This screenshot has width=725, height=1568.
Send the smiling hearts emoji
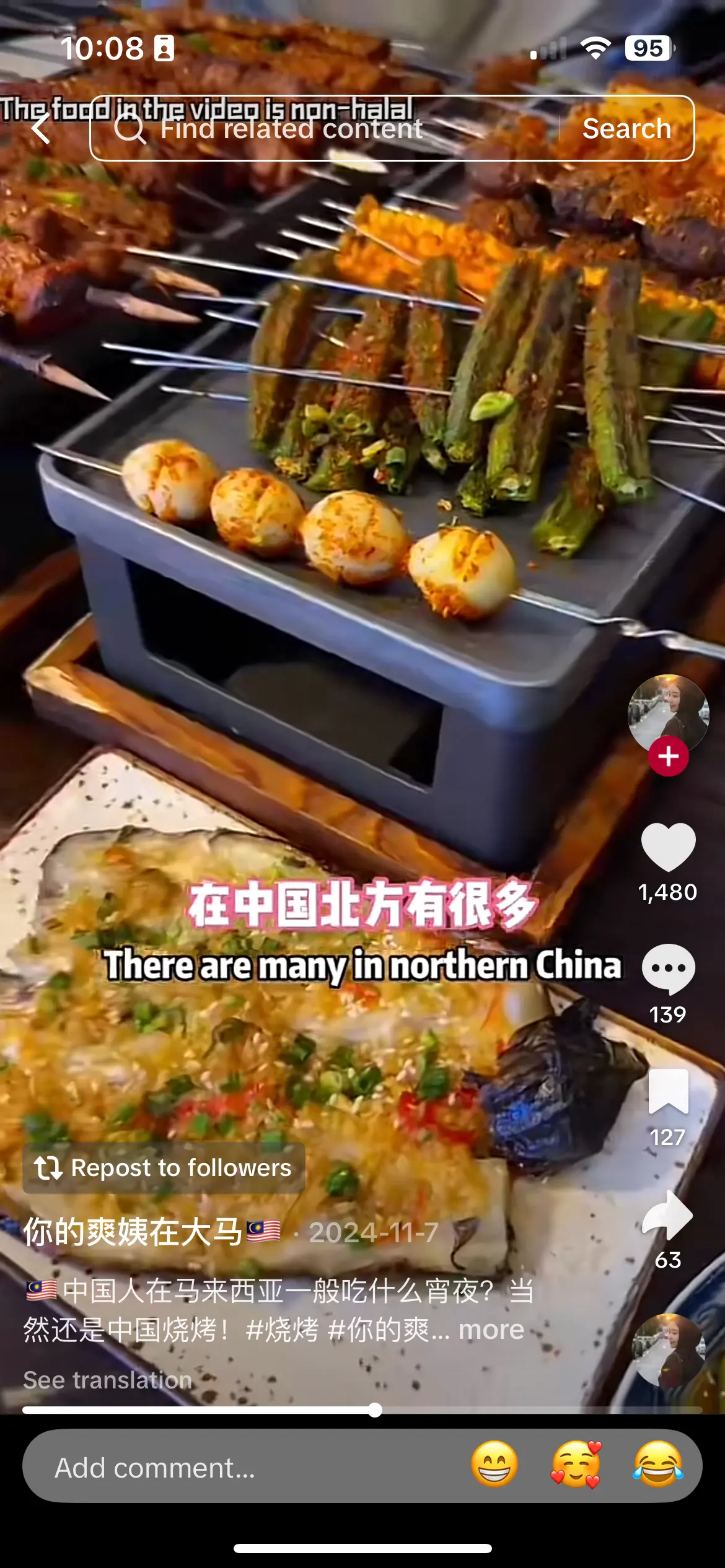tap(576, 1465)
